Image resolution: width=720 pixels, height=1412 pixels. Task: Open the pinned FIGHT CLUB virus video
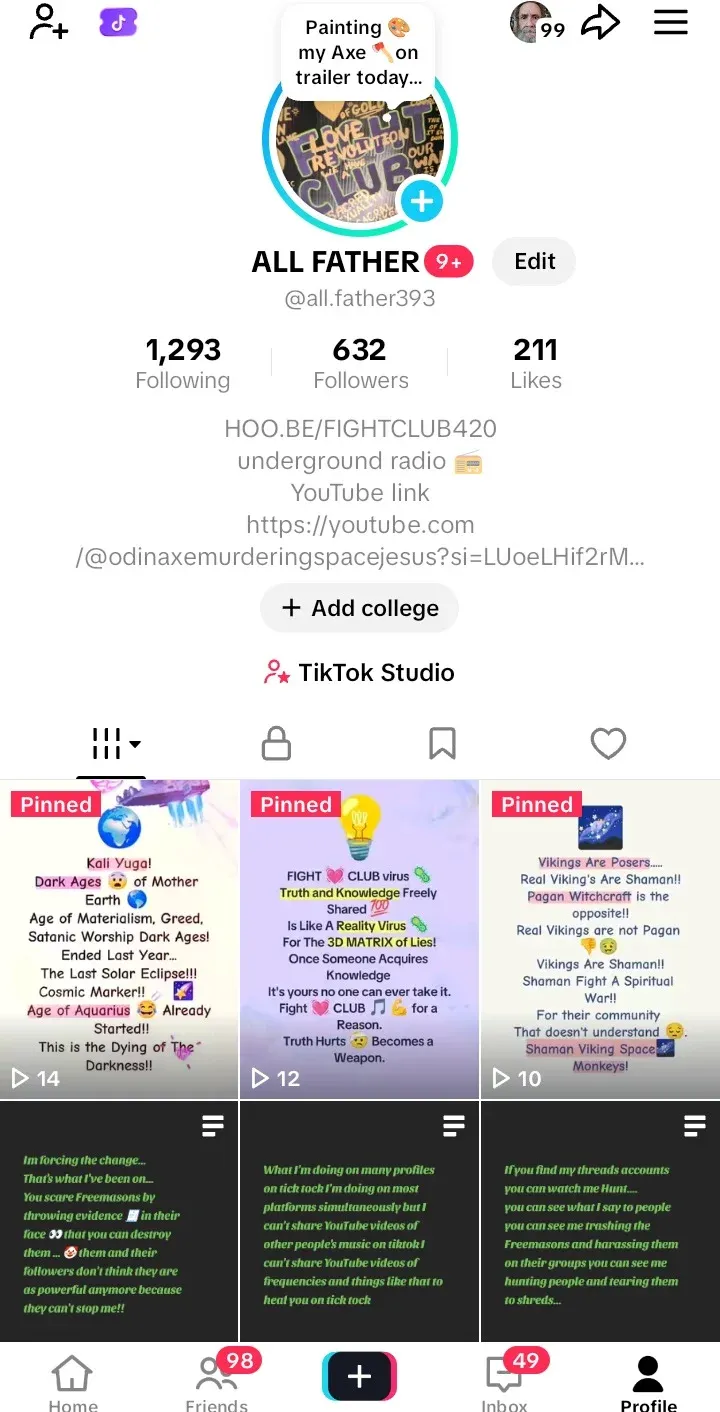point(360,940)
